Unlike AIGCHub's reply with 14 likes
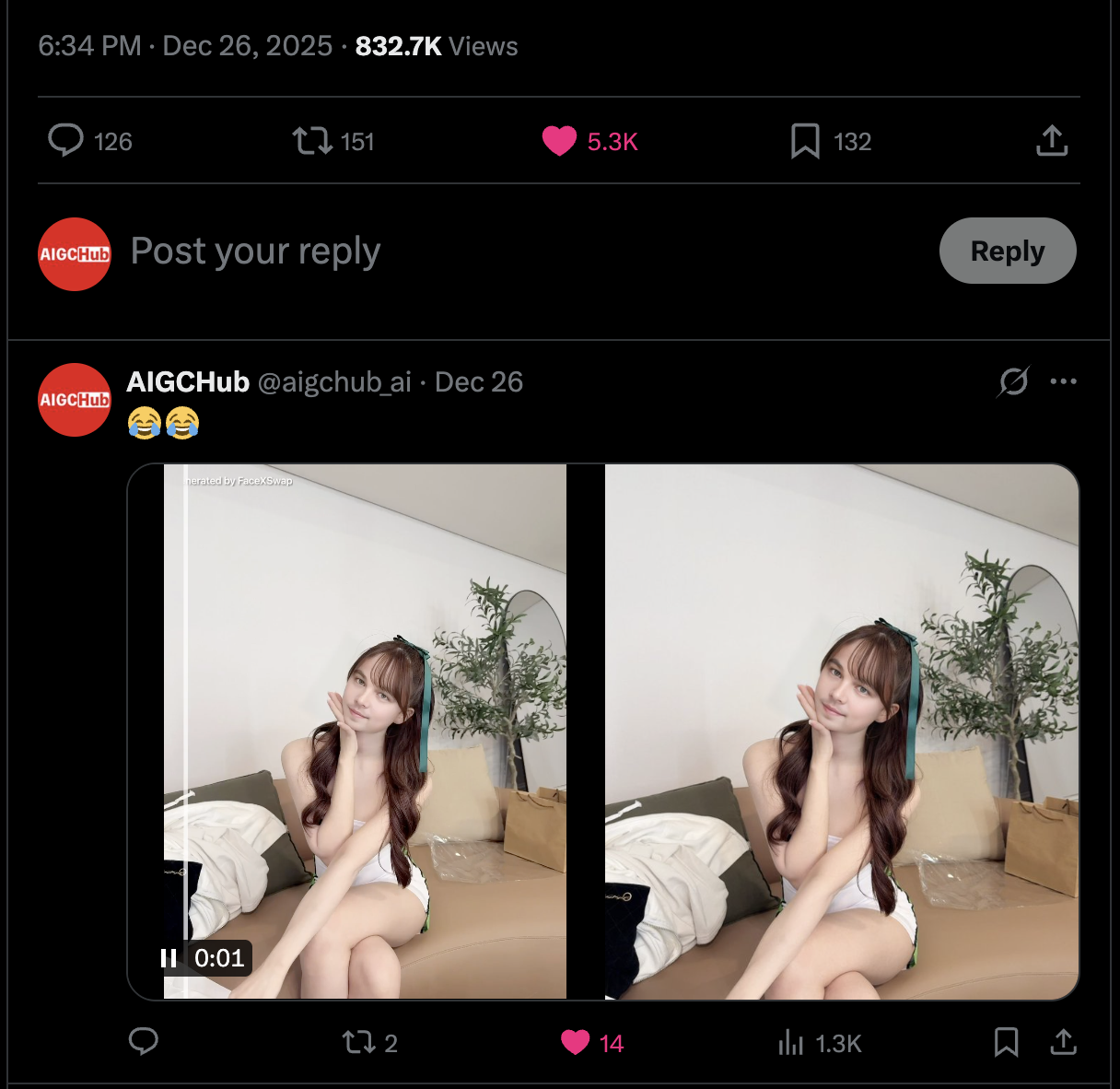The width and height of the screenshot is (1120, 1089). (x=576, y=1042)
